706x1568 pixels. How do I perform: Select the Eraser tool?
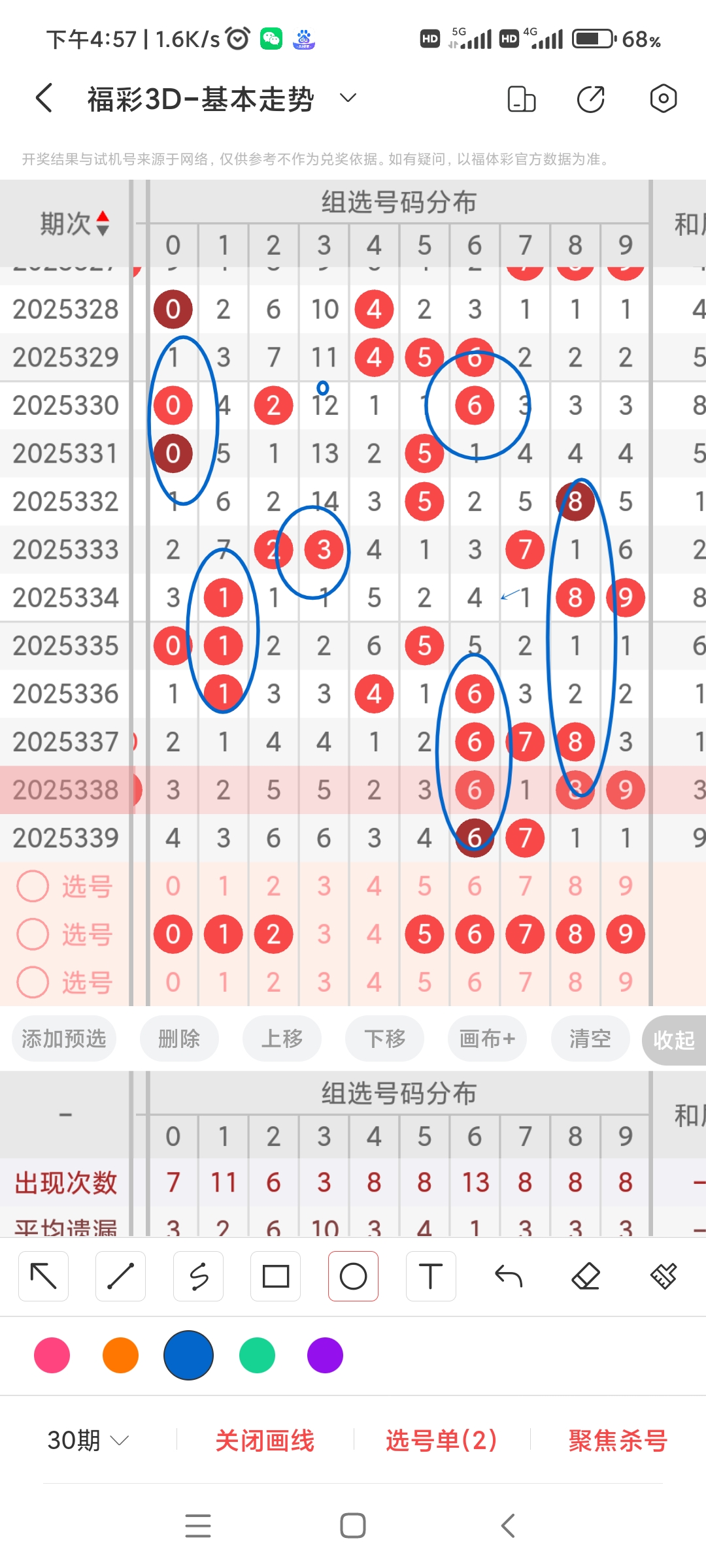[586, 1275]
